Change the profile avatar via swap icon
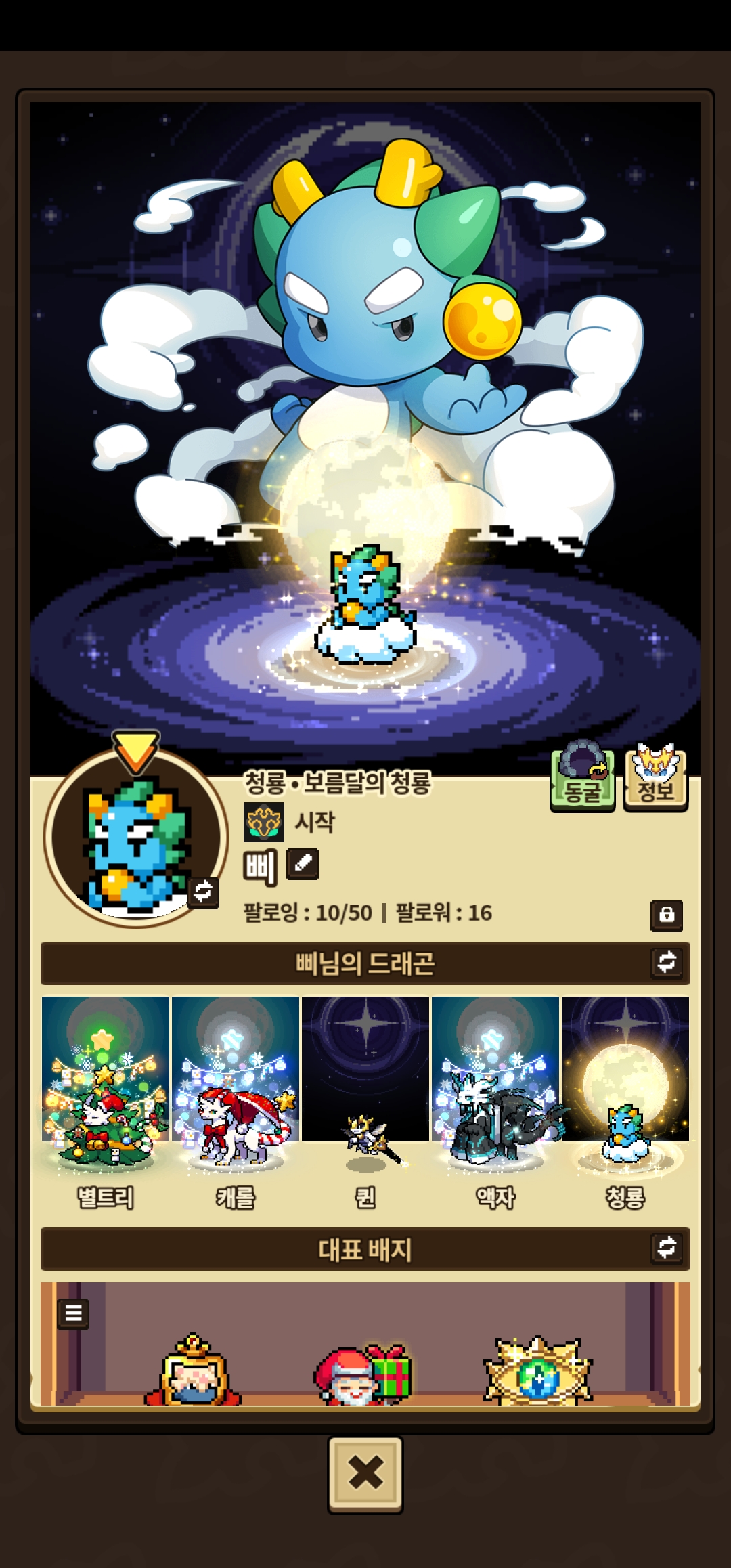Screen dimensions: 731x1568 coord(203,892)
